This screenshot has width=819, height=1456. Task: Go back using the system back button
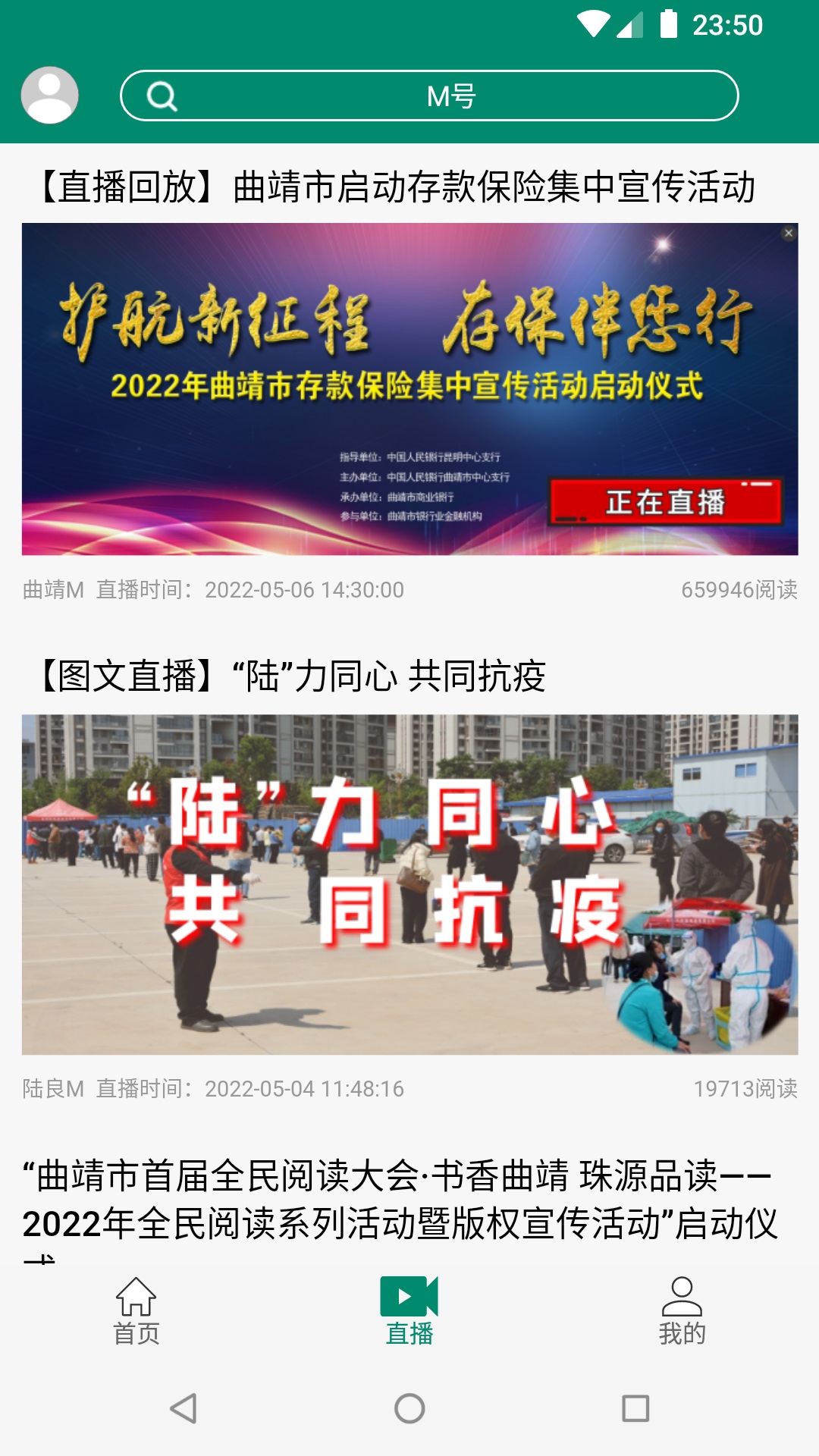point(184,1408)
